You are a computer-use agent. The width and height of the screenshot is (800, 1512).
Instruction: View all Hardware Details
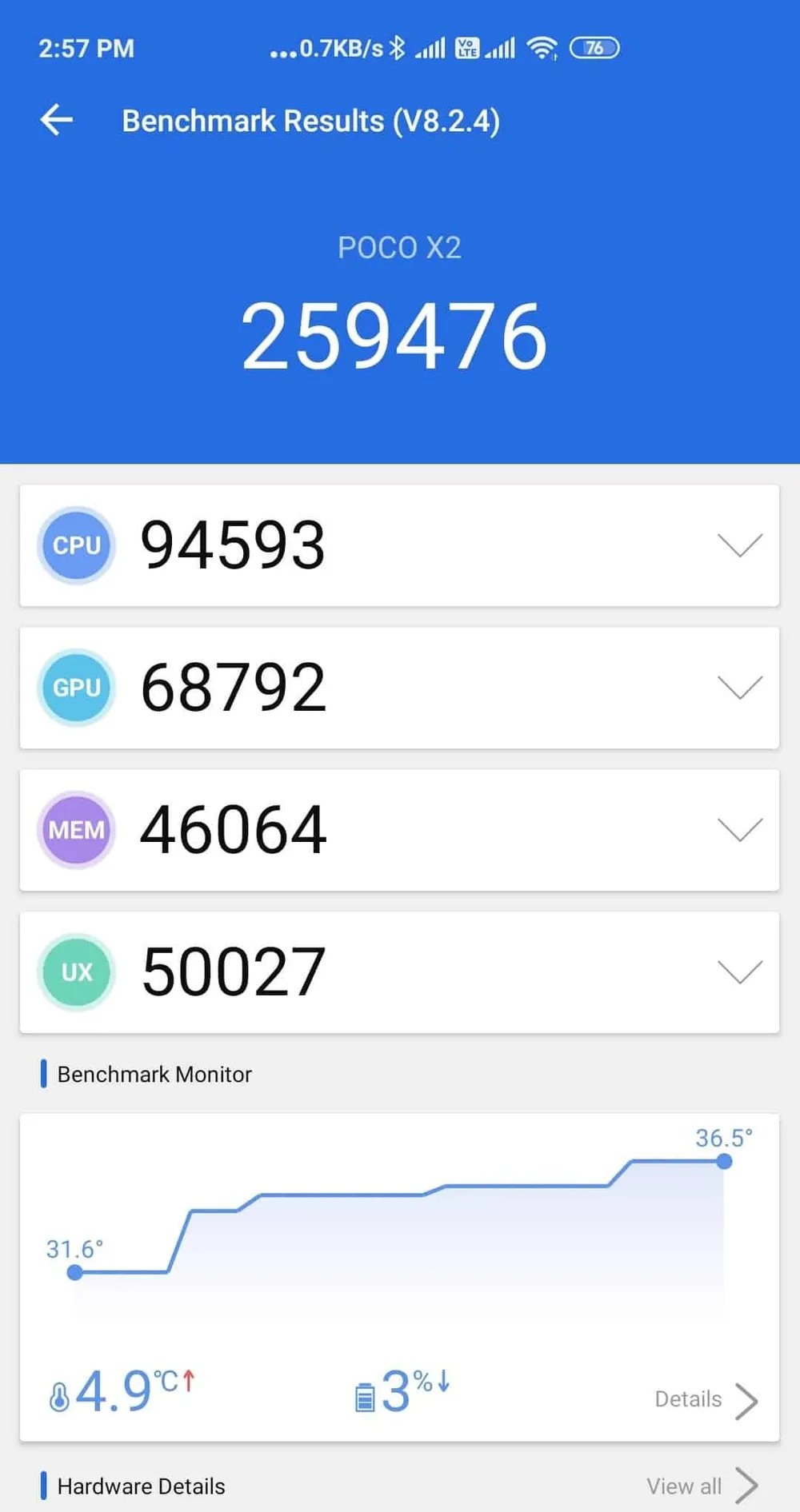(x=701, y=1486)
